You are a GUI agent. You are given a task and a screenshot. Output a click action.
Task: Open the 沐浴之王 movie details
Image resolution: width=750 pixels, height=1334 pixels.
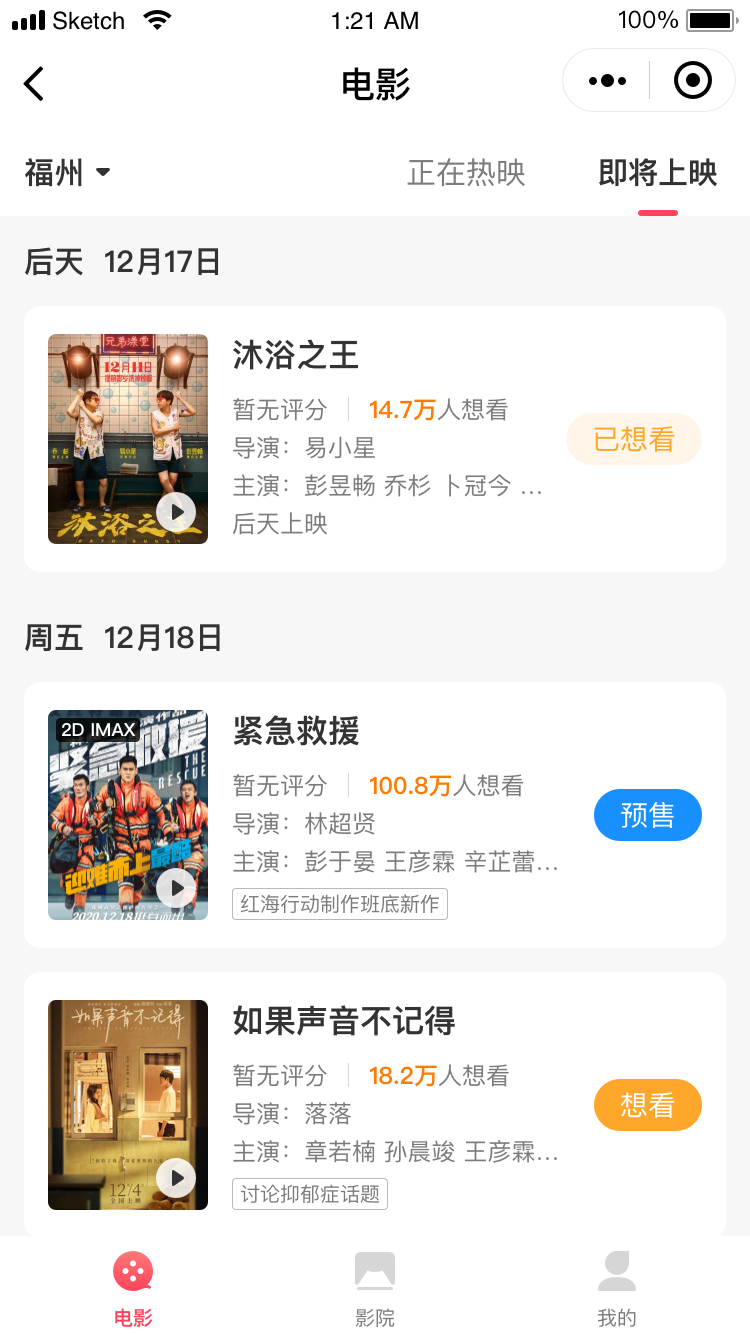pyautogui.click(x=296, y=355)
